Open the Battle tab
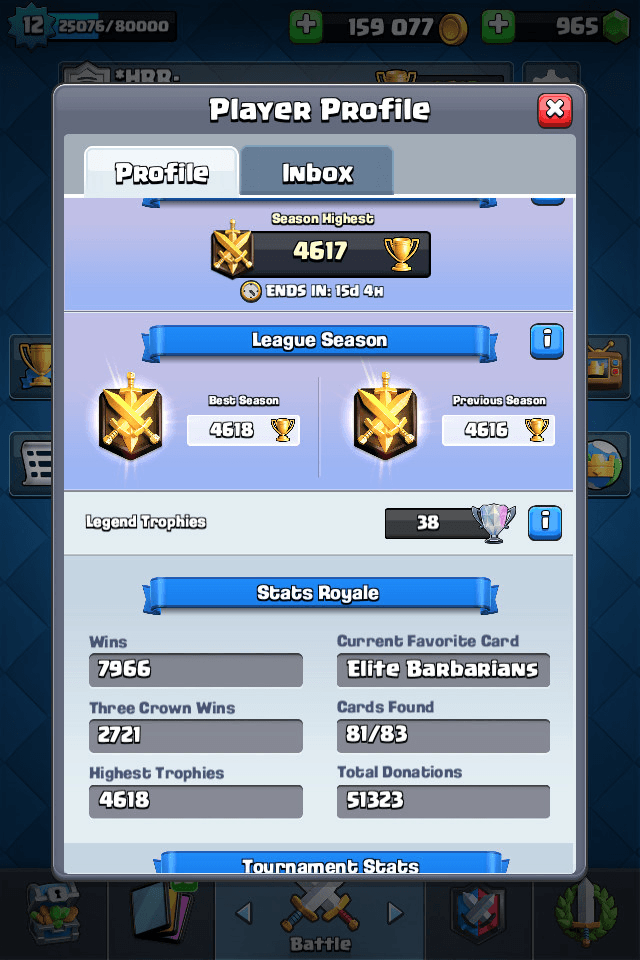Screen dimensions: 640x960 [x=320, y=915]
